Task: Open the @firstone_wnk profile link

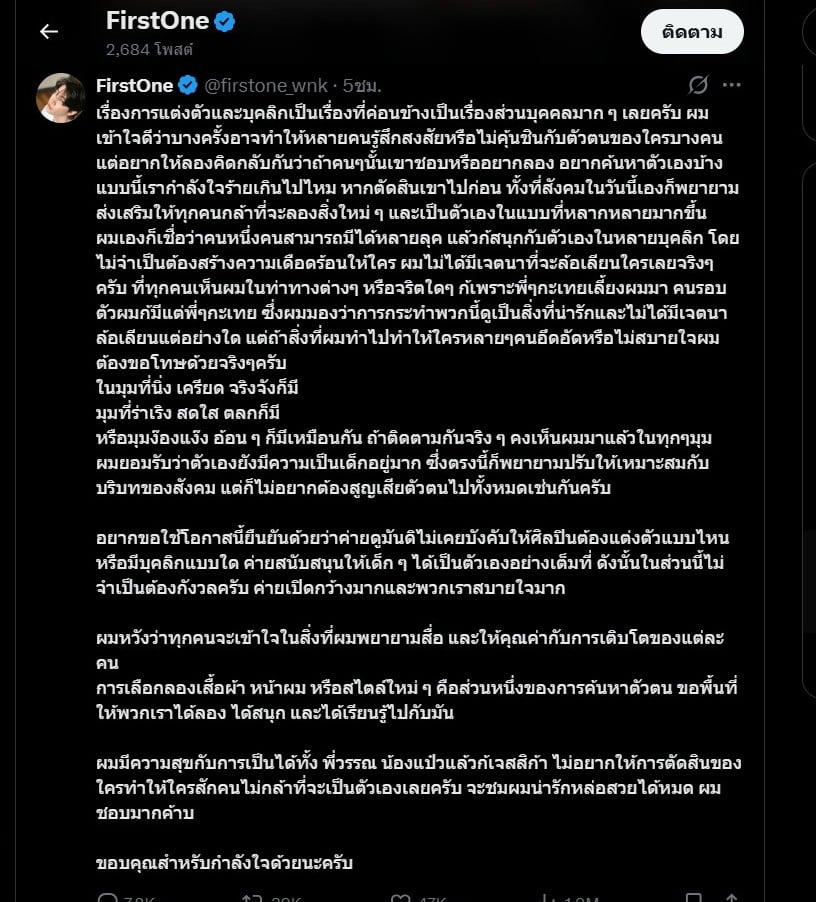Action: 269,84
